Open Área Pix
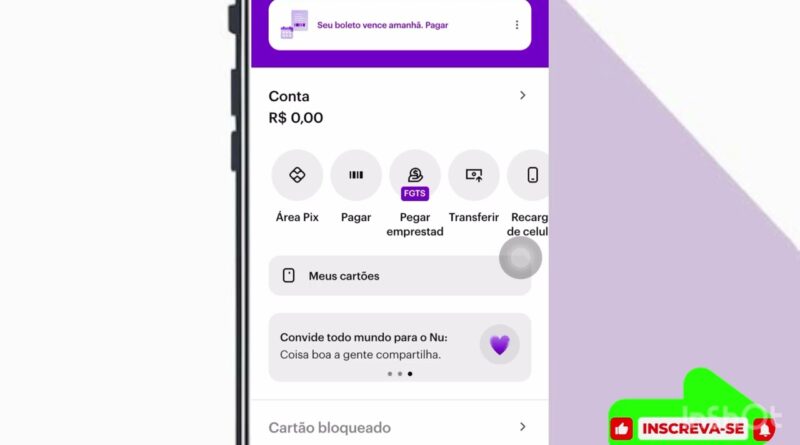Viewport: 800px width, 445px height. point(297,176)
